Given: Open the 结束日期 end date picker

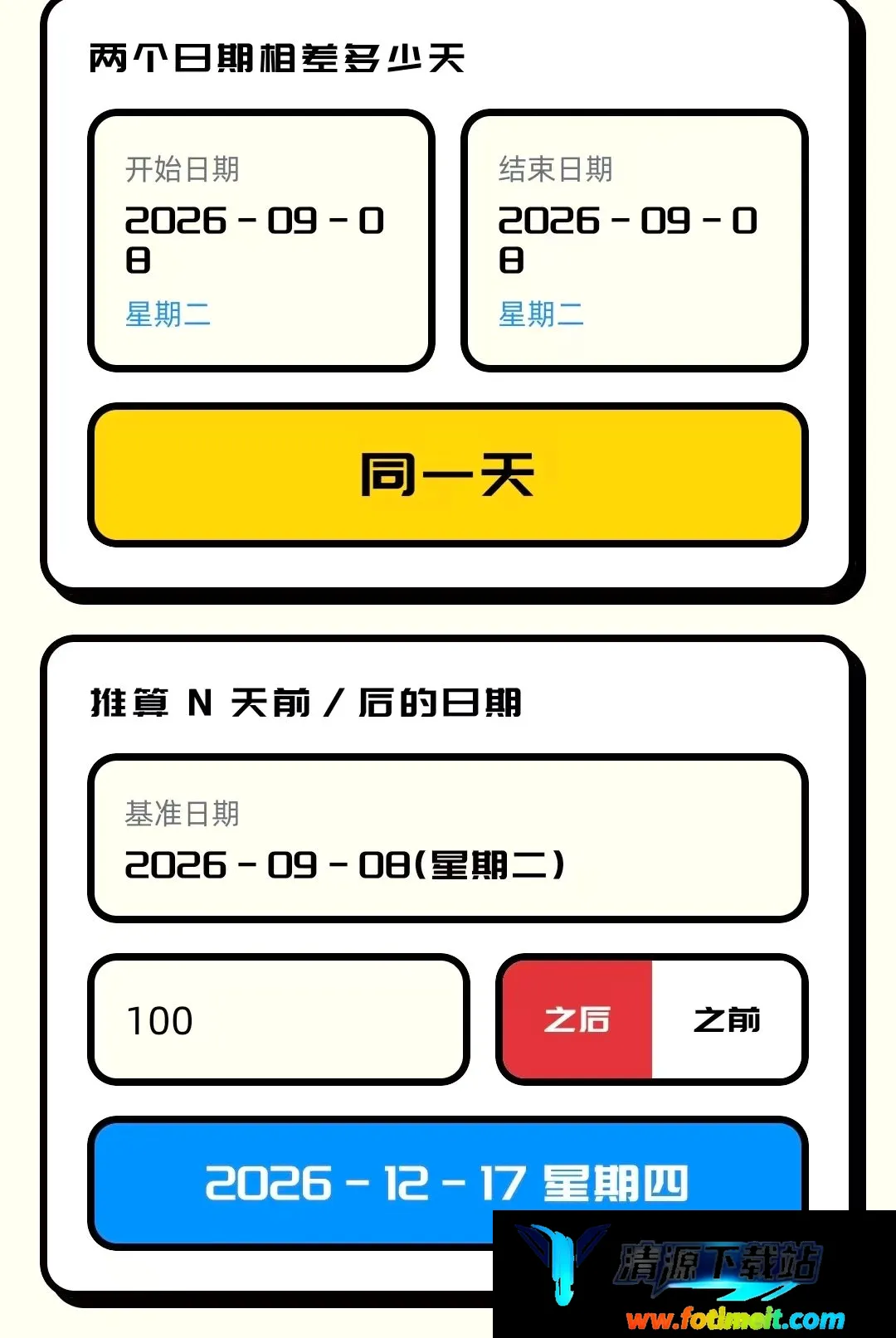Looking at the screenshot, I should pyautogui.click(x=634, y=241).
